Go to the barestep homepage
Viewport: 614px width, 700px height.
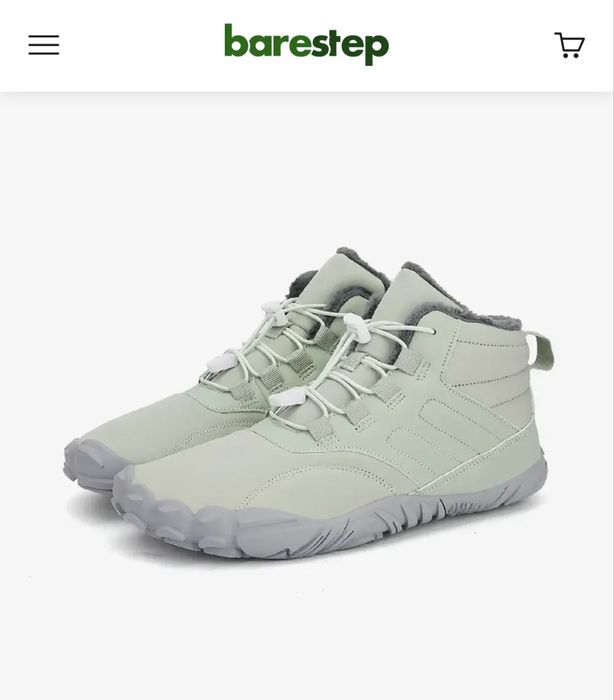click(306, 45)
